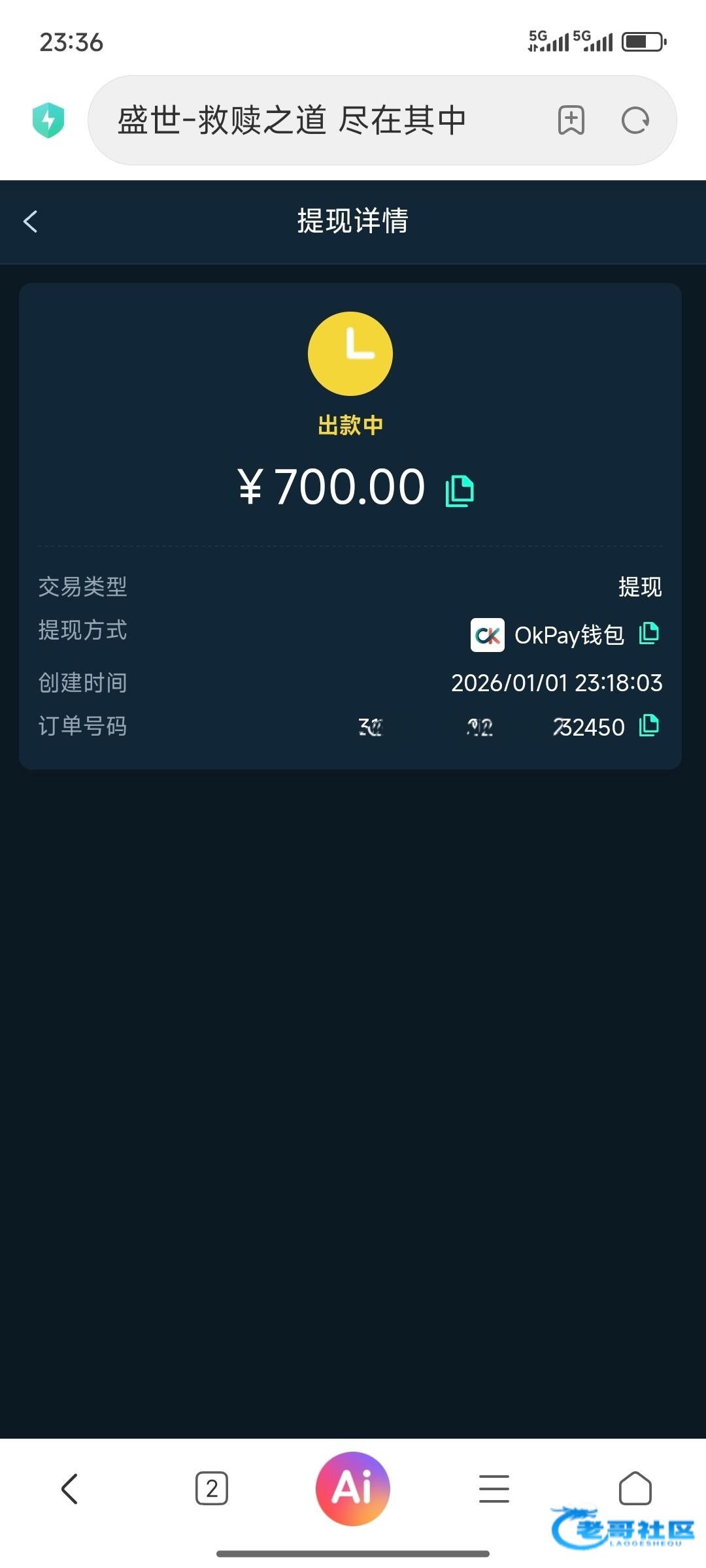Bookmark this page in the browser
The width and height of the screenshot is (706, 1568).
click(571, 120)
